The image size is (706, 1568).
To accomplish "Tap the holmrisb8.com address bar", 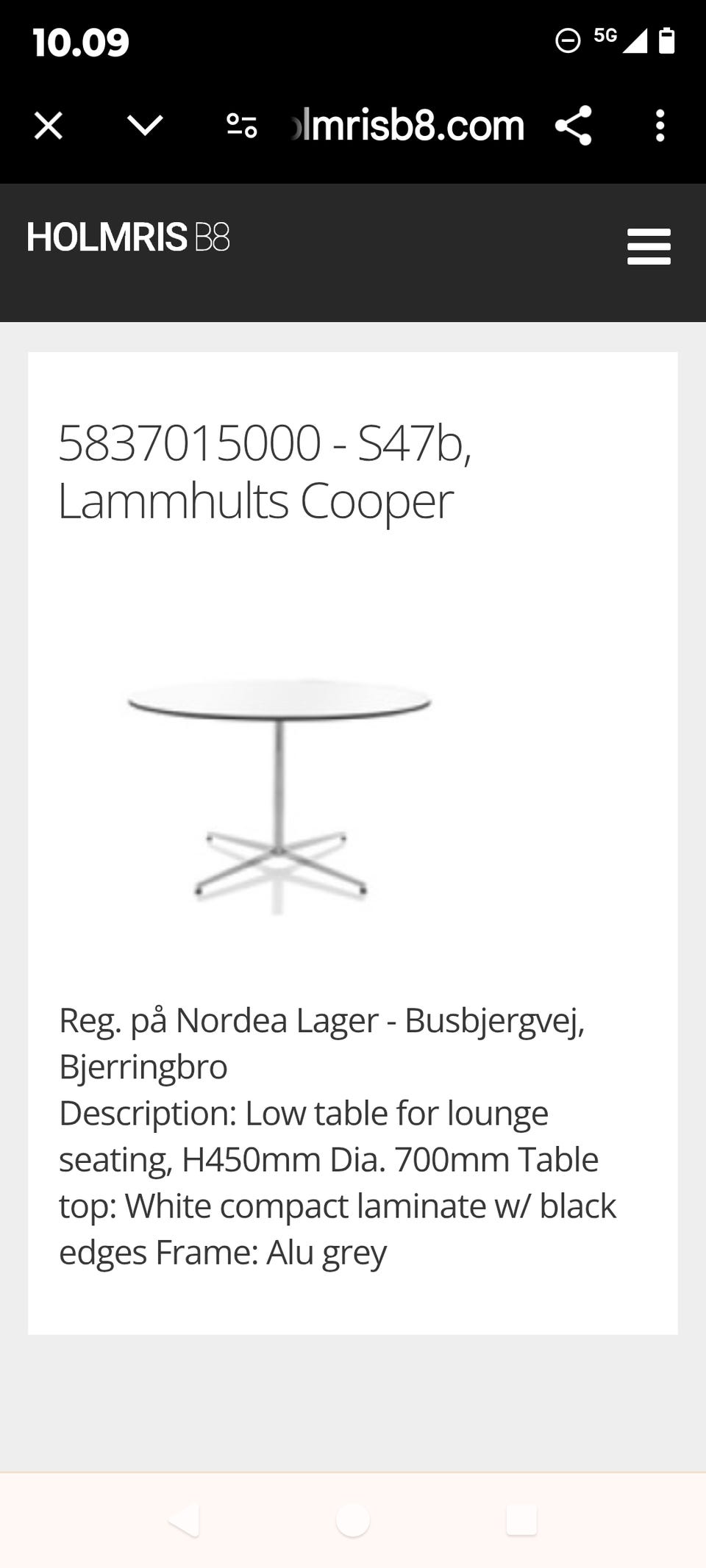I will coord(407,126).
